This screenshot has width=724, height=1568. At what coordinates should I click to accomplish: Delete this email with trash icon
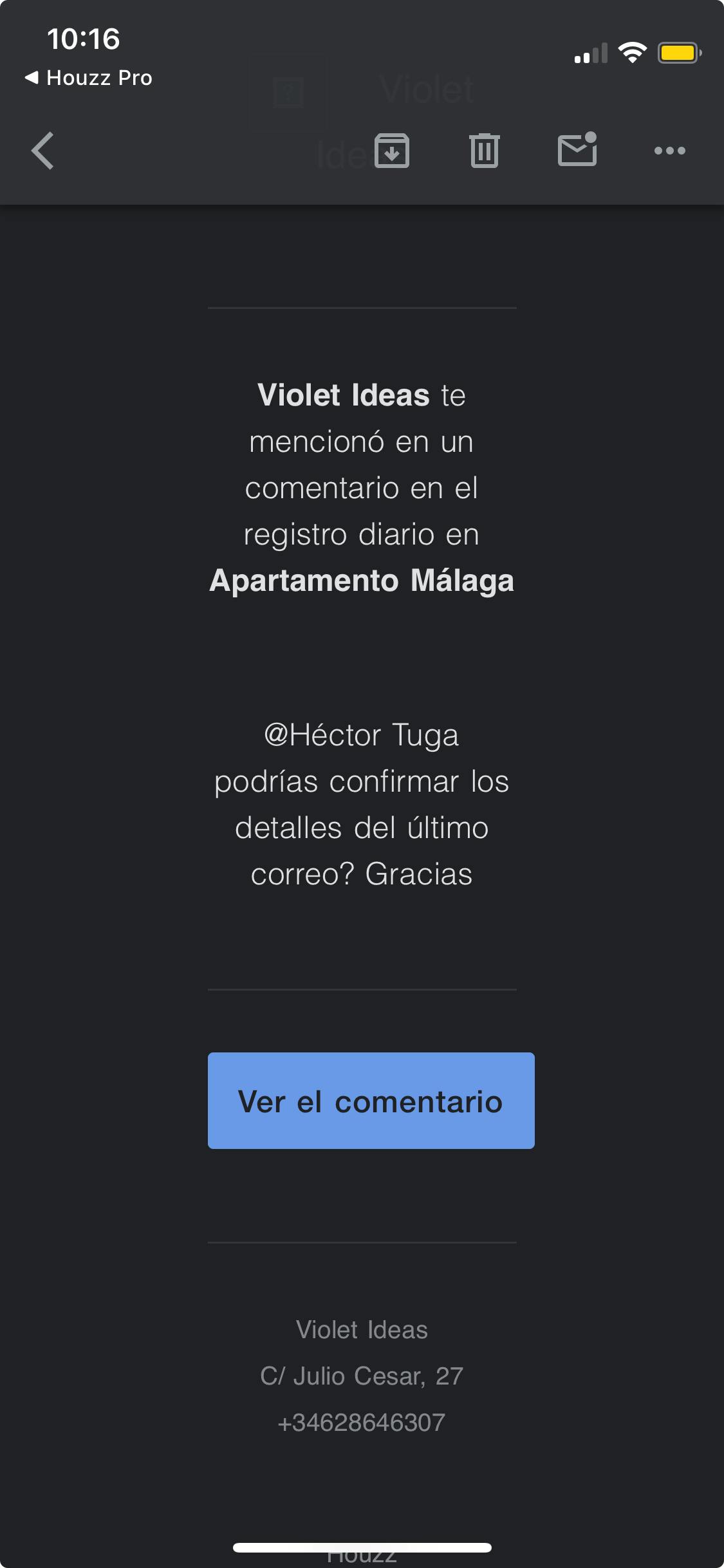point(485,151)
